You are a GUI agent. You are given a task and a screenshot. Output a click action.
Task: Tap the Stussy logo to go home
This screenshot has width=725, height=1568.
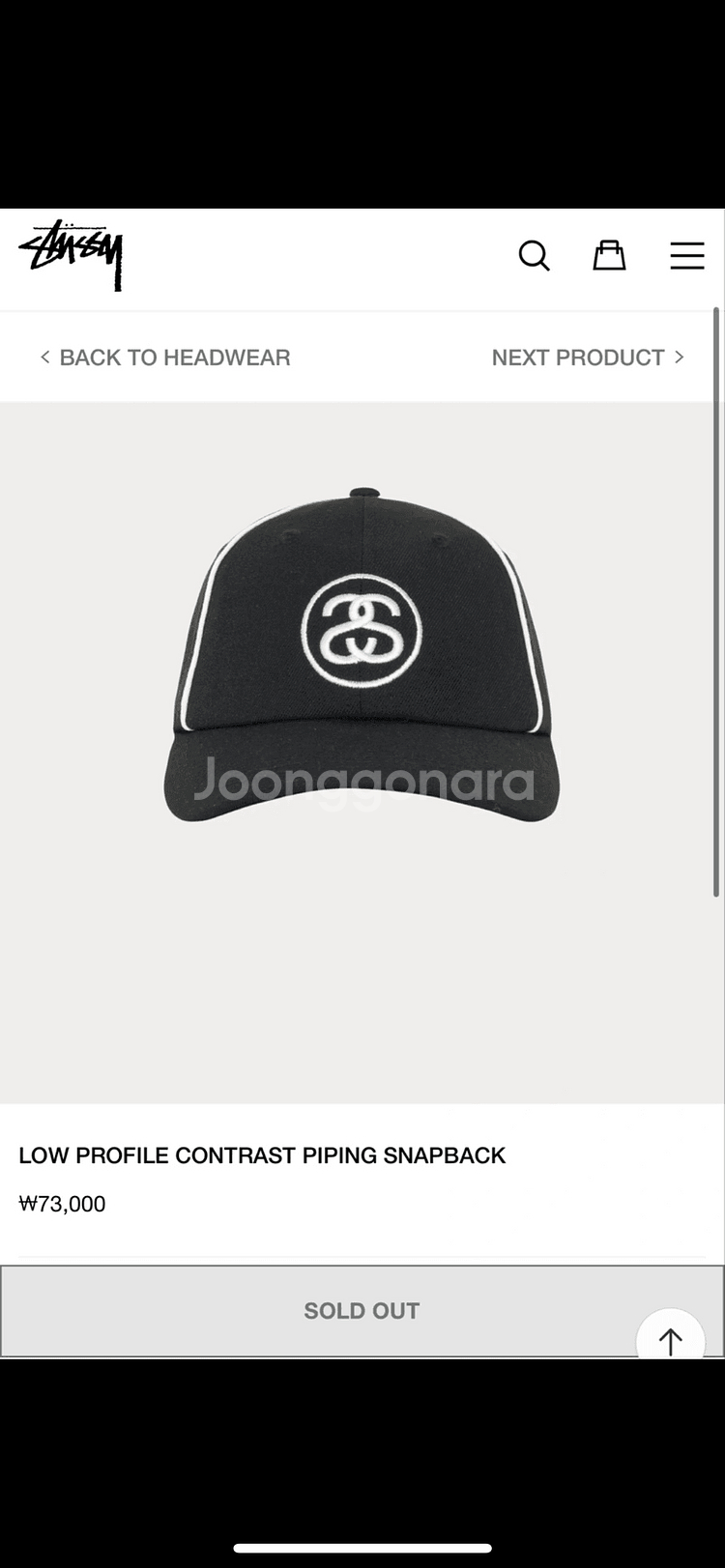72,255
